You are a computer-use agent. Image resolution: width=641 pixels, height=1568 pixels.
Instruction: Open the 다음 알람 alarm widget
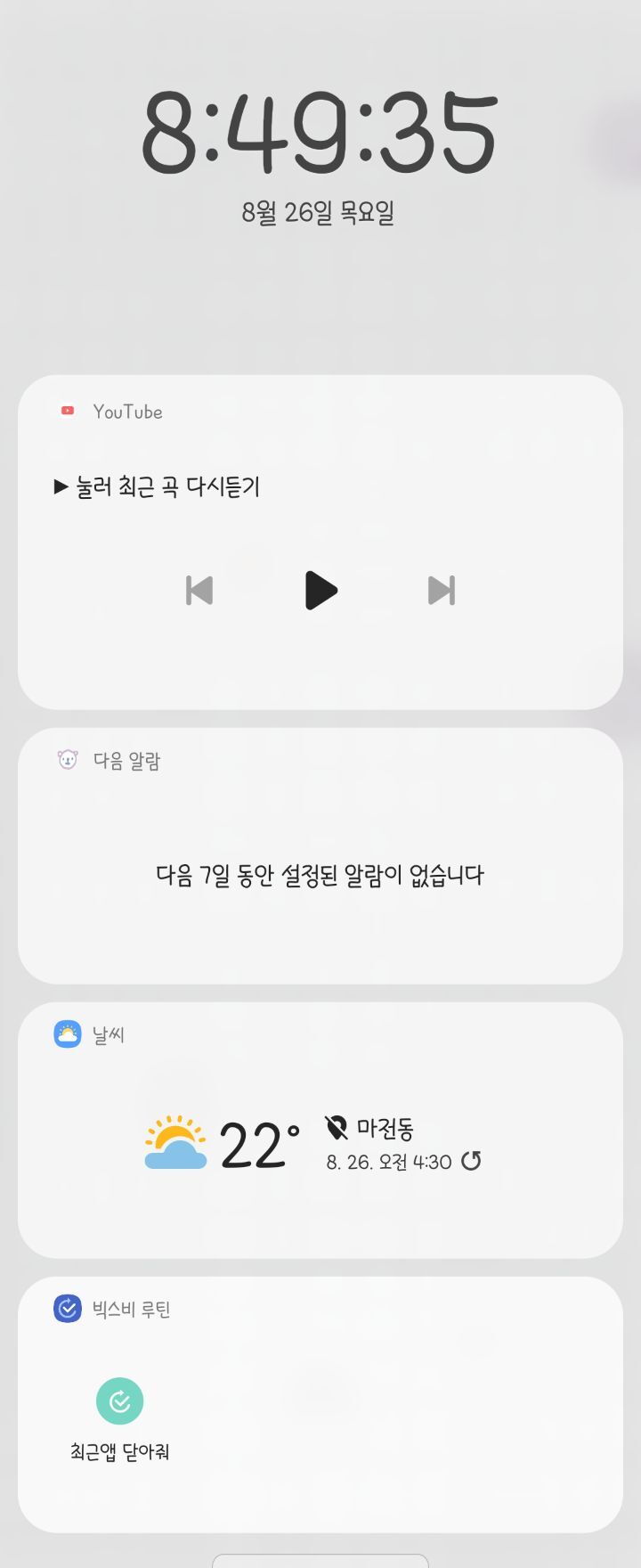coord(320,874)
